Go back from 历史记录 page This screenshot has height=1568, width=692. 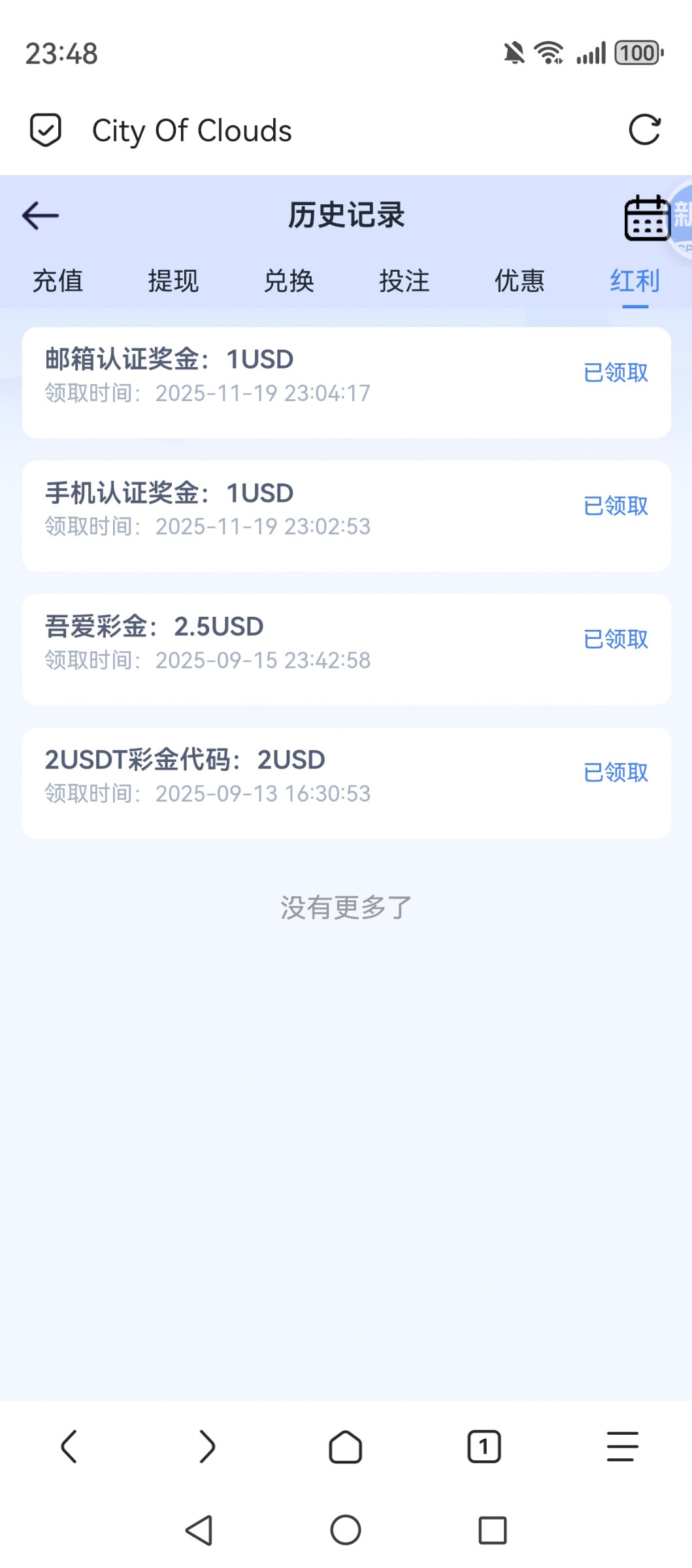41,216
